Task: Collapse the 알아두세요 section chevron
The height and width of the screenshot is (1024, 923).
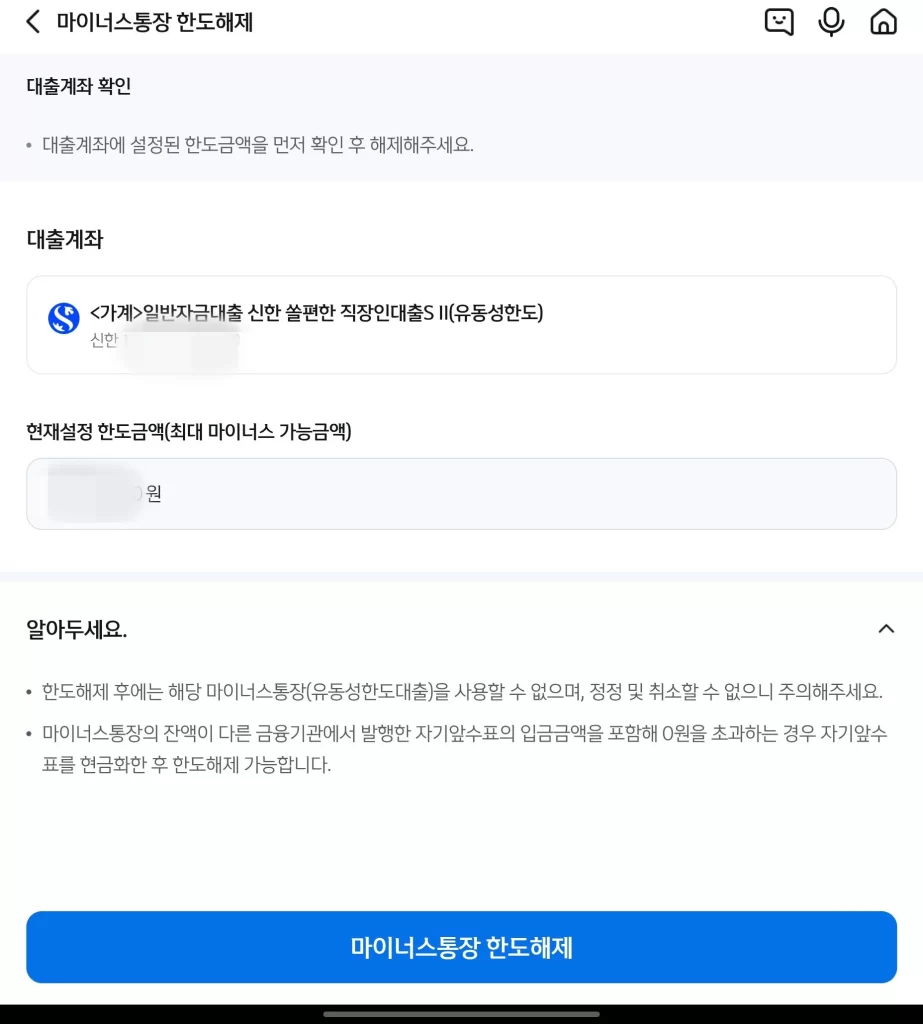Action: coord(886,628)
